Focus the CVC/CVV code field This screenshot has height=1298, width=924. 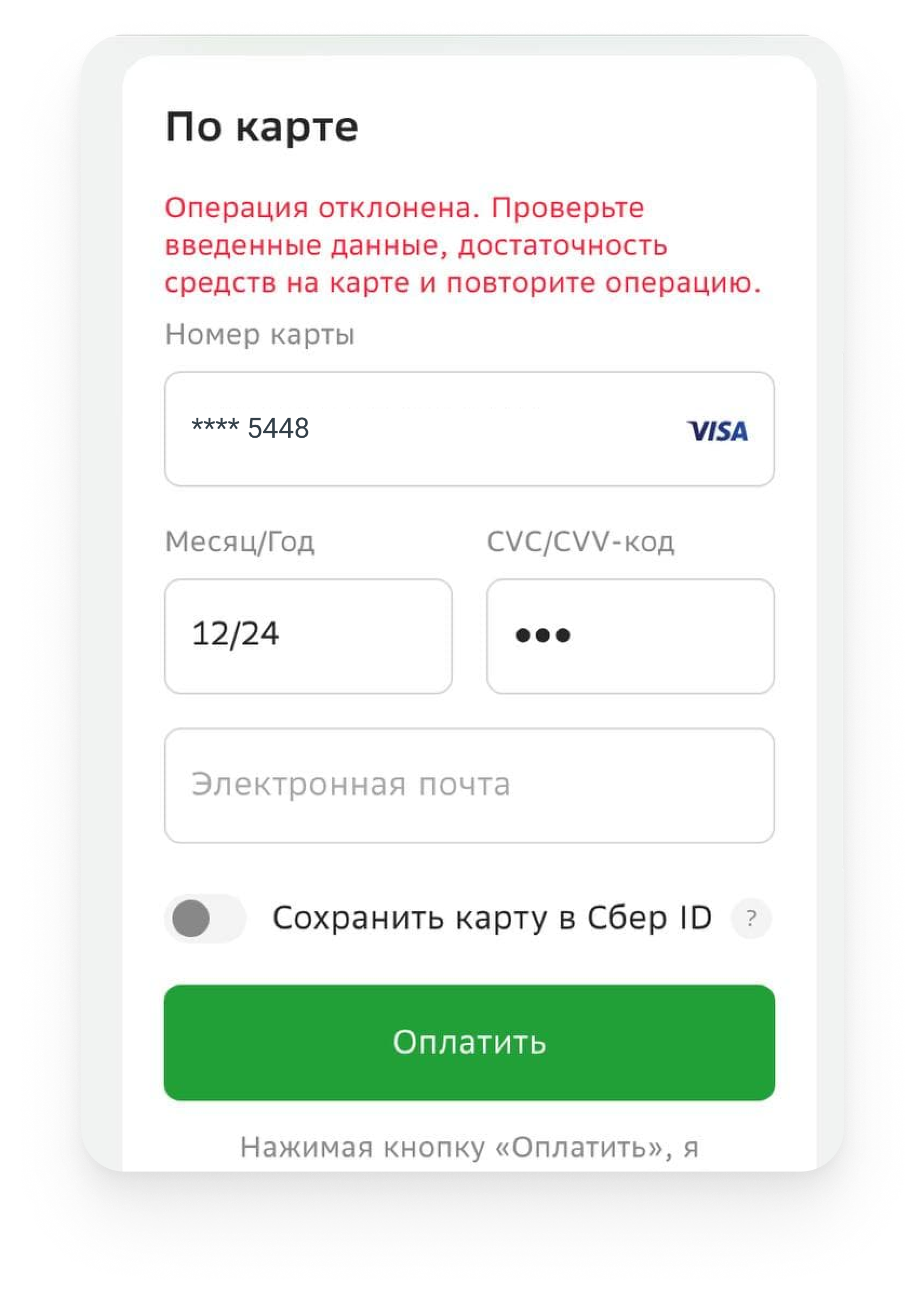click(630, 635)
